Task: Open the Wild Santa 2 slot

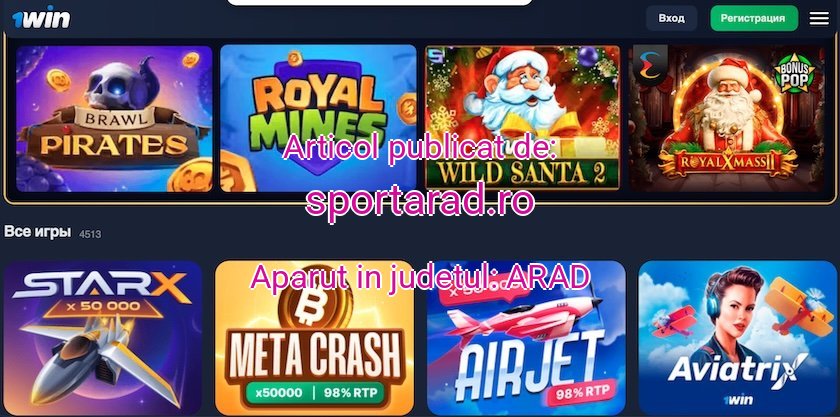Action: click(522, 118)
